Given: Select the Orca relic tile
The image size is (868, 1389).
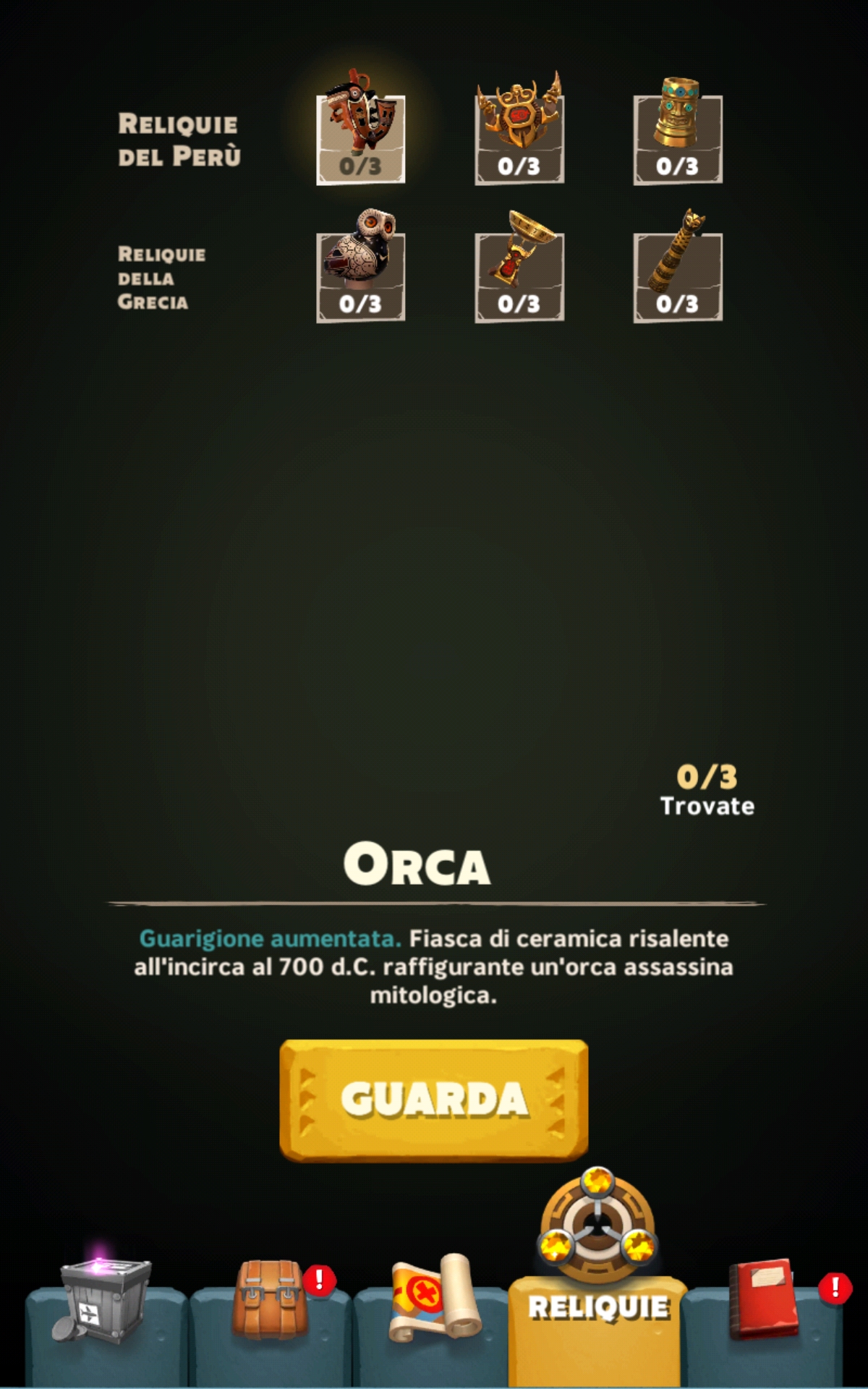Looking at the screenshot, I should pos(360,129).
